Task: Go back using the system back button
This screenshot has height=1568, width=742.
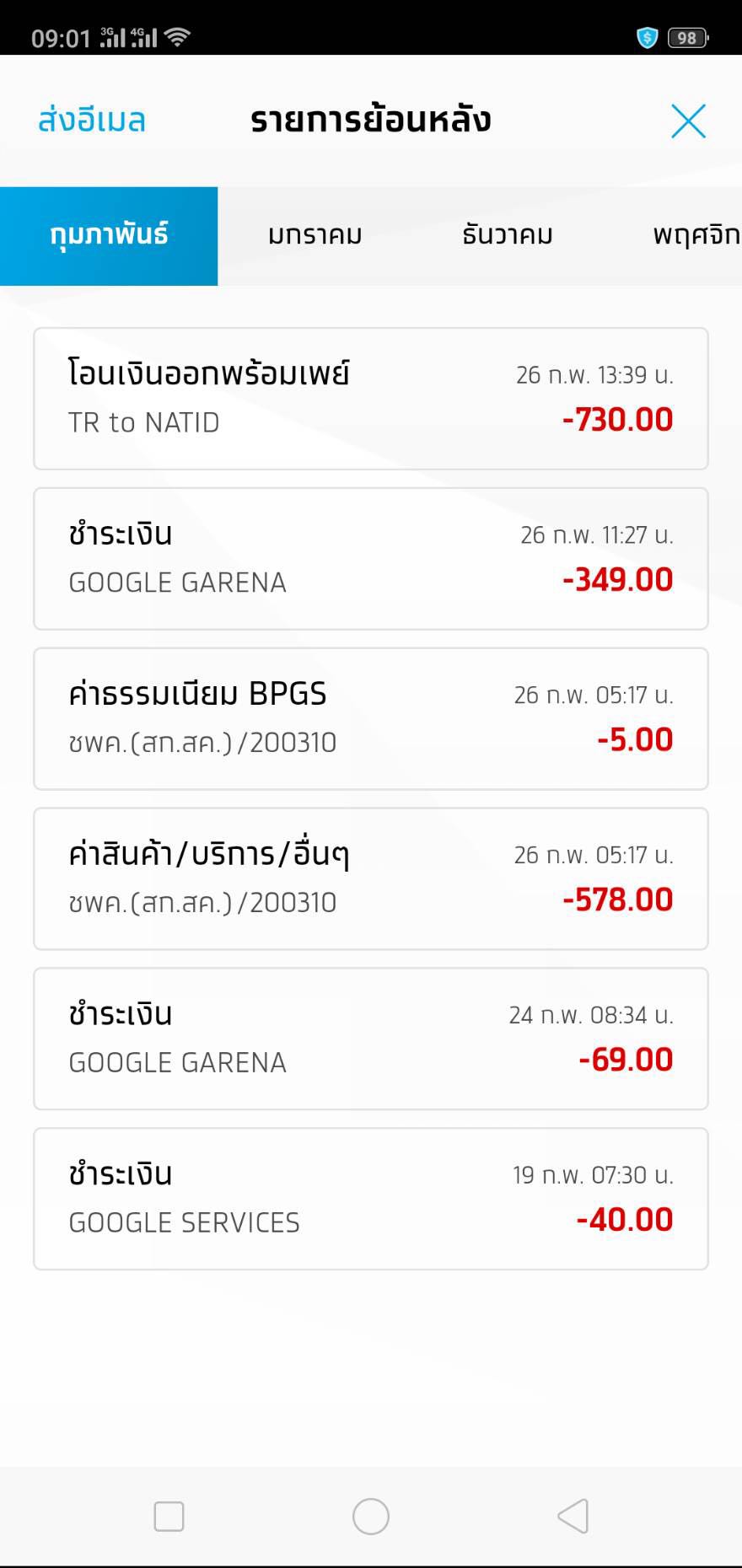Action: (573, 1516)
